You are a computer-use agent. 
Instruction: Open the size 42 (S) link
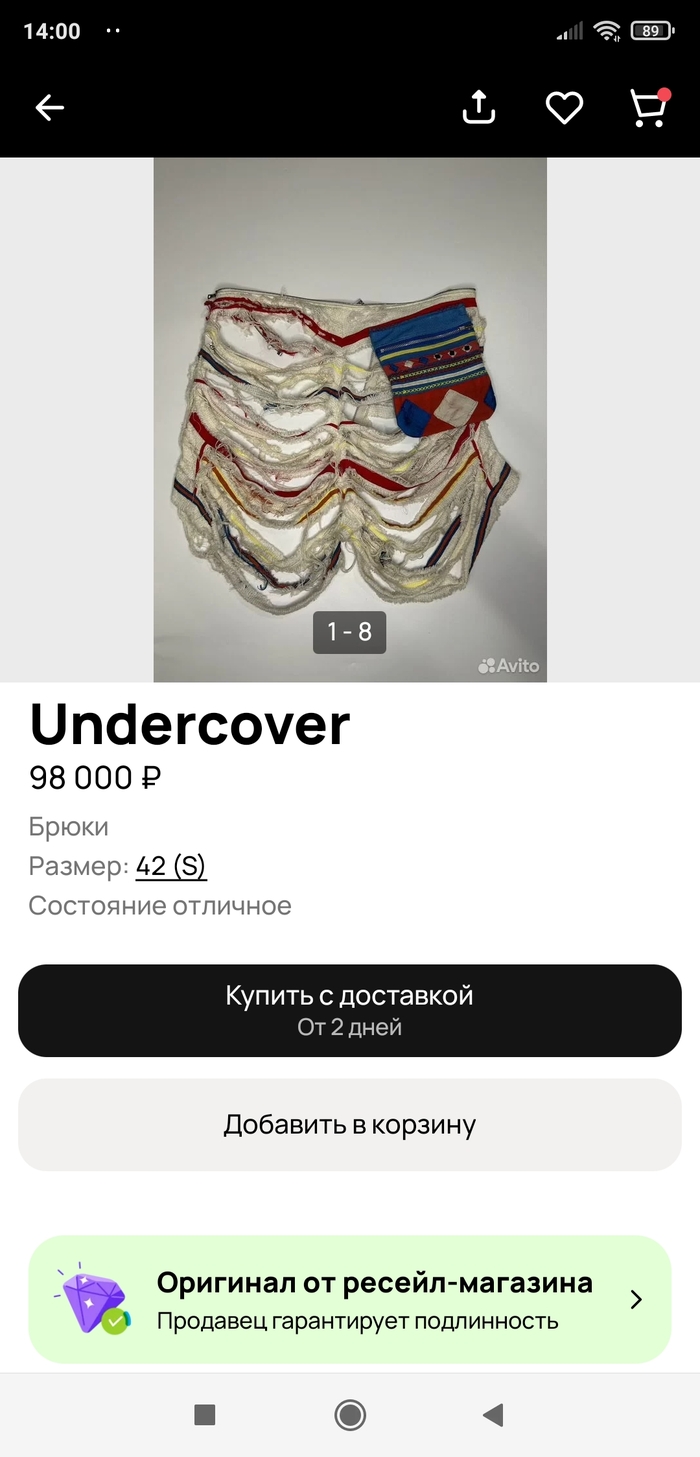(x=171, y=866)
